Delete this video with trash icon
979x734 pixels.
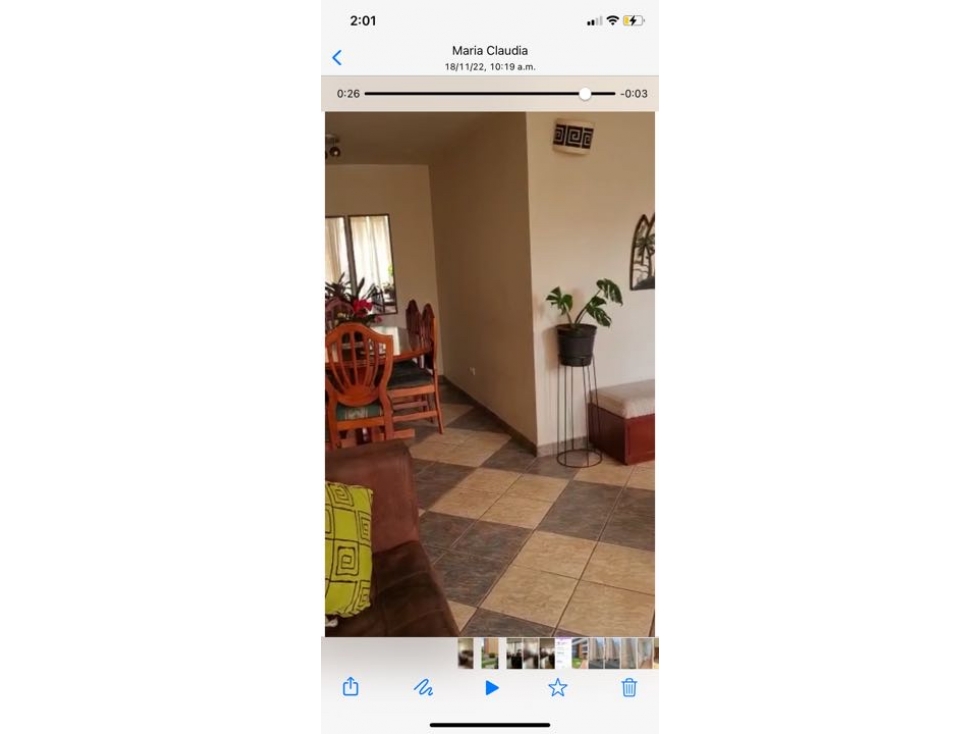(x=629, y=687)
